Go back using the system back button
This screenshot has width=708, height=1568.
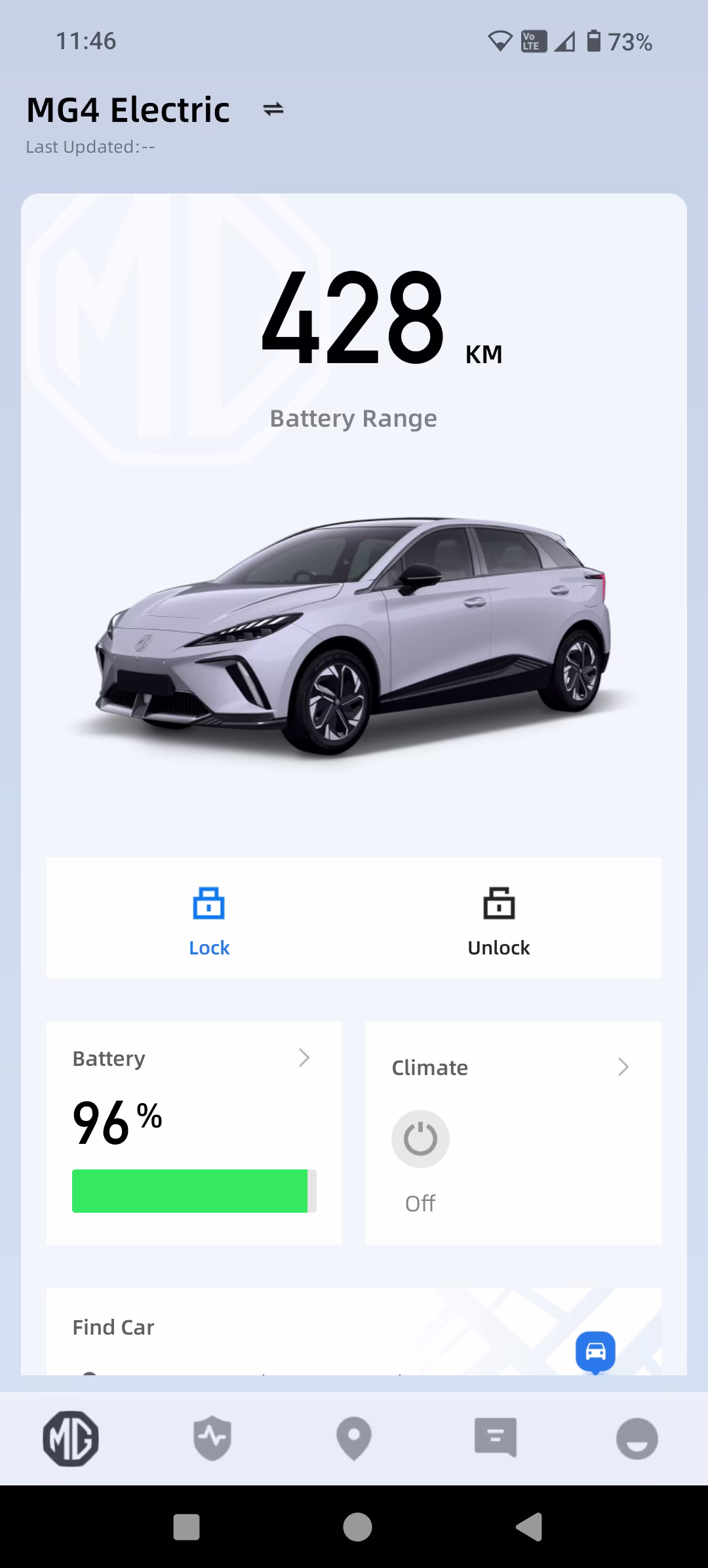pos(530,1527)
